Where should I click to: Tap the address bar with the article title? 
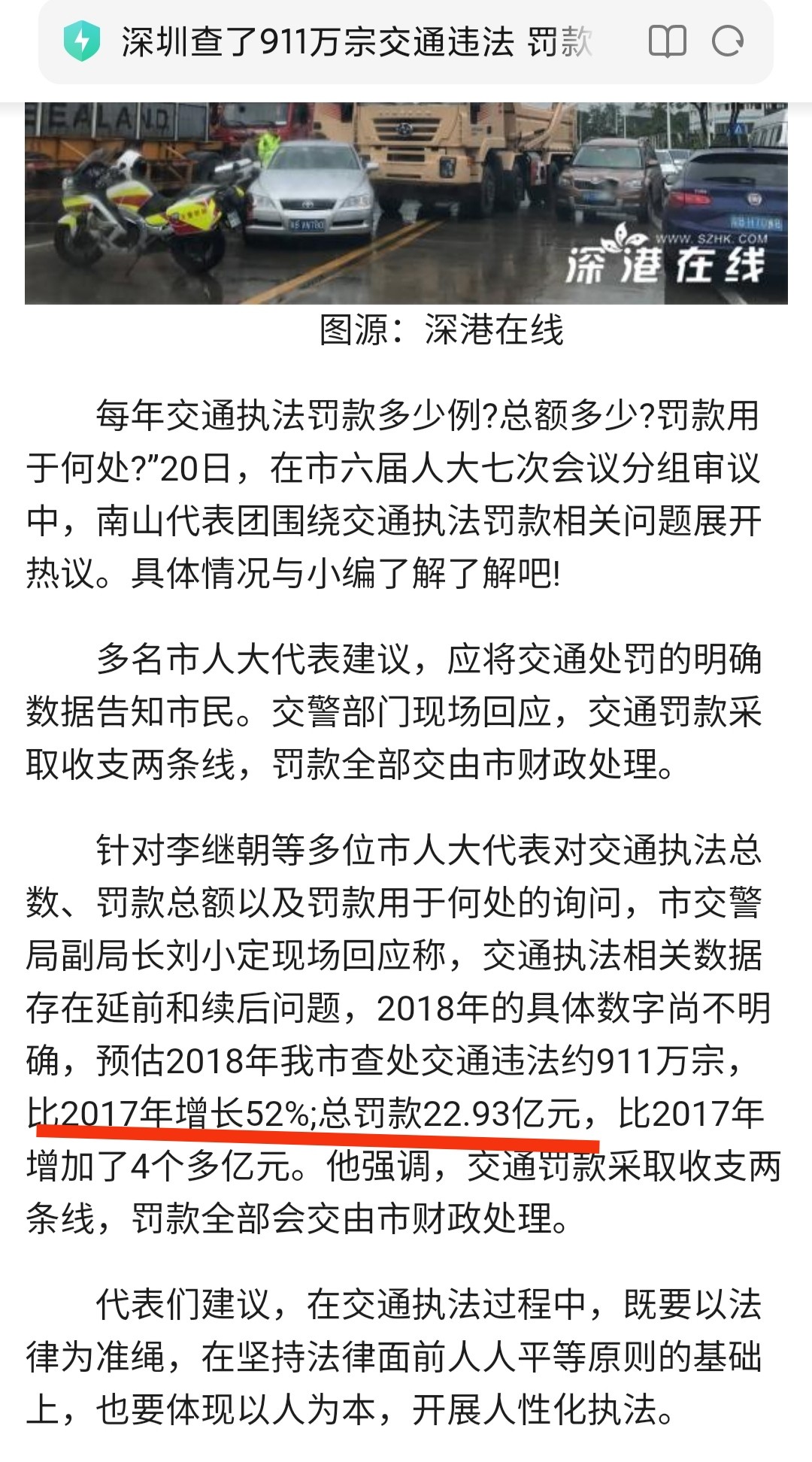[x=357, y=41]
